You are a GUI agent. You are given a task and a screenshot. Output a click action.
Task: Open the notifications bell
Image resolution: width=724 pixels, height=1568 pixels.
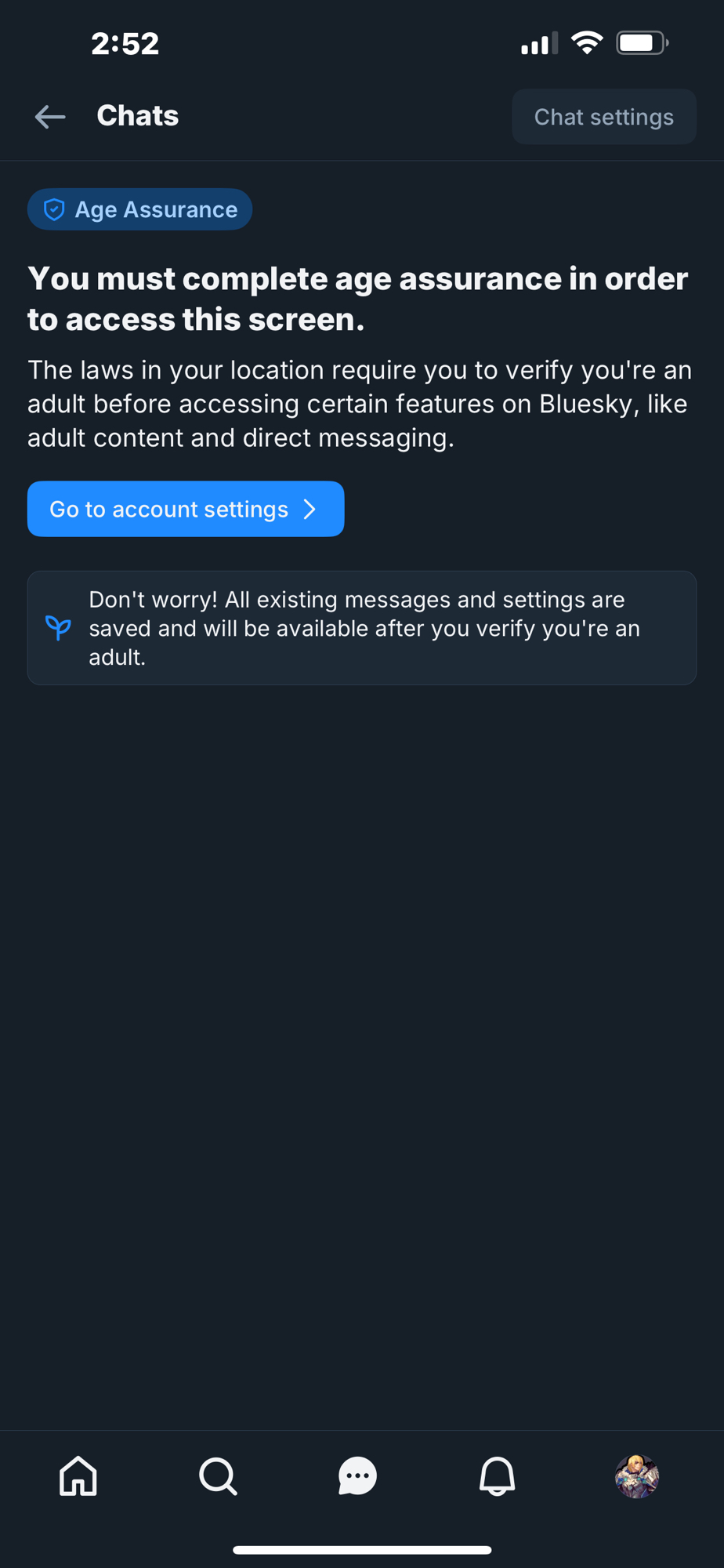tap(497, 1476)
